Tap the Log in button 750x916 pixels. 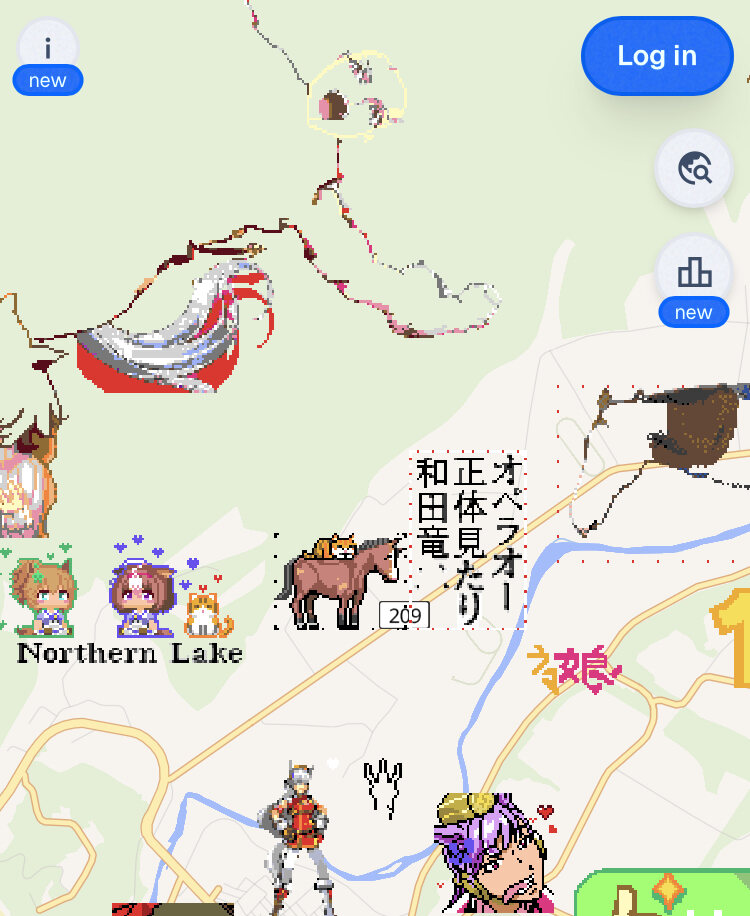point(656,56)
